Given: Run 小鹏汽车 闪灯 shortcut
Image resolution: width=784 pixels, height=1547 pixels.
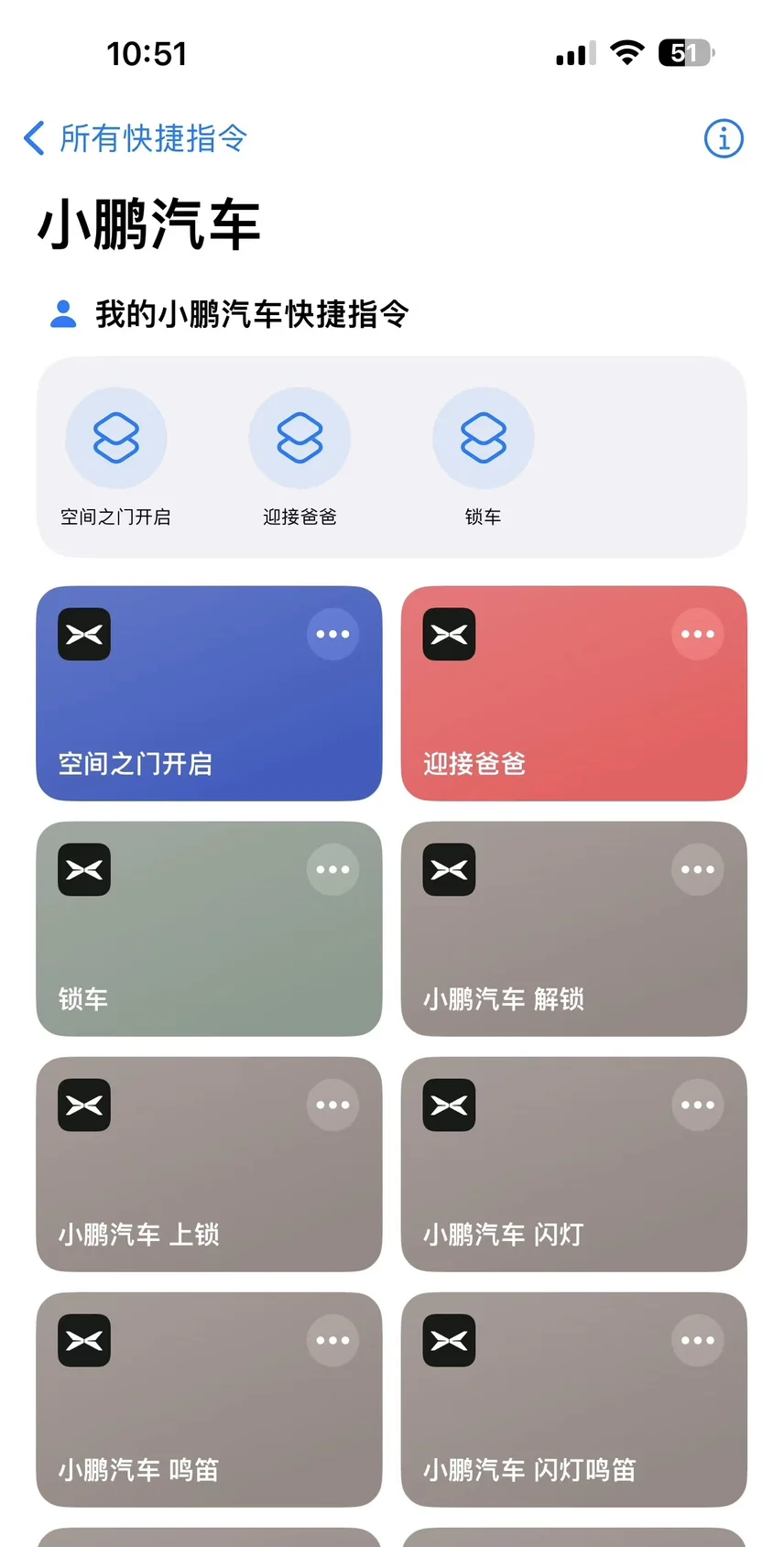Looking at the screenshot, I should pyautogui.click(x=574, y=1164).
